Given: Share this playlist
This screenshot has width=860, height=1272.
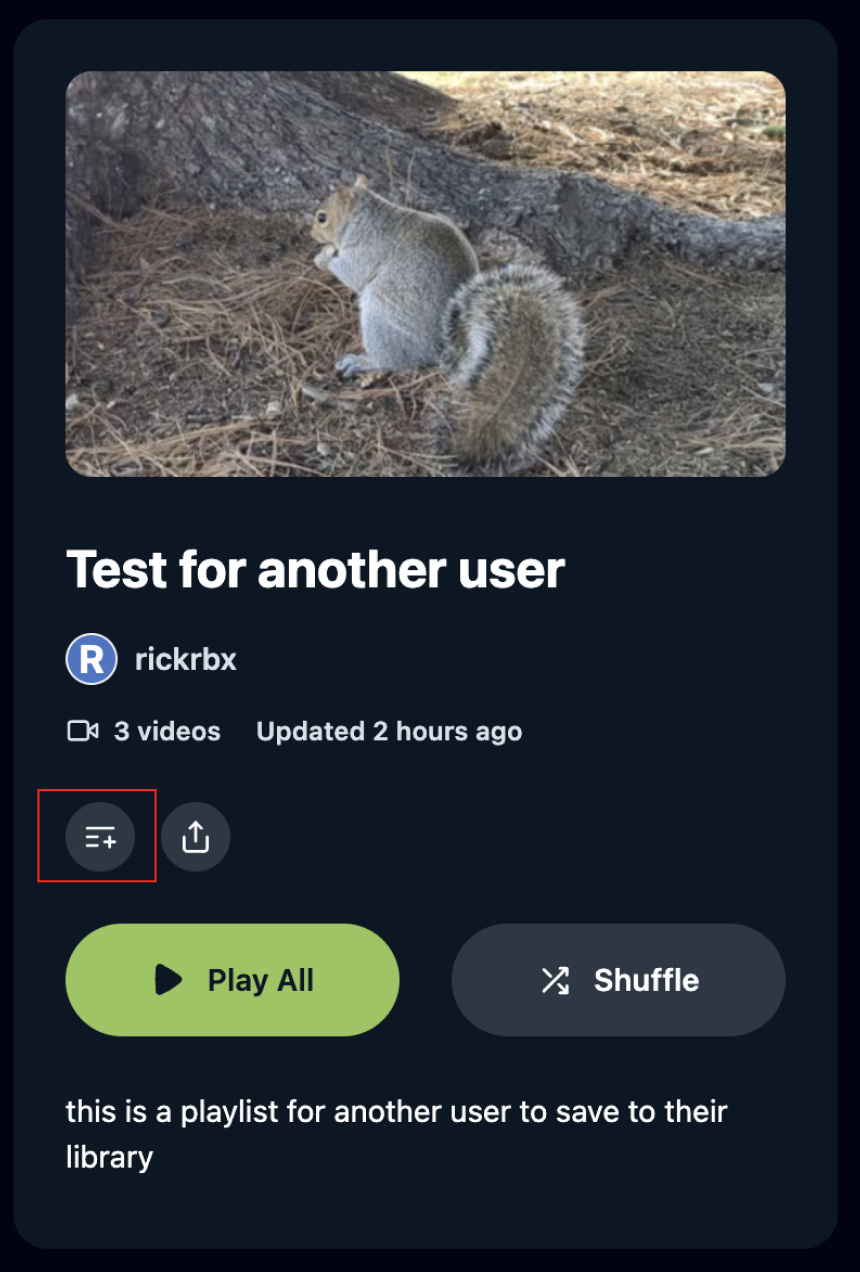Looking at the screenshot, I should (x=195, y=837).
